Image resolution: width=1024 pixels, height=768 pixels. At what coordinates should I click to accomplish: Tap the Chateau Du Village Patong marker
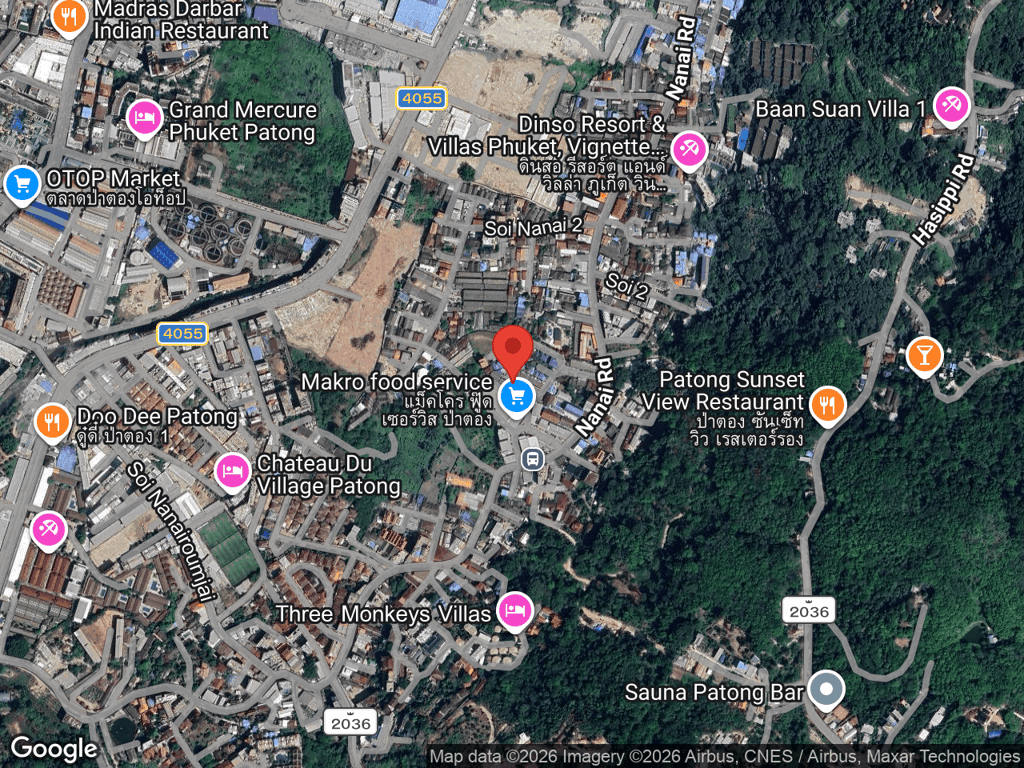(x=233, y=471)
